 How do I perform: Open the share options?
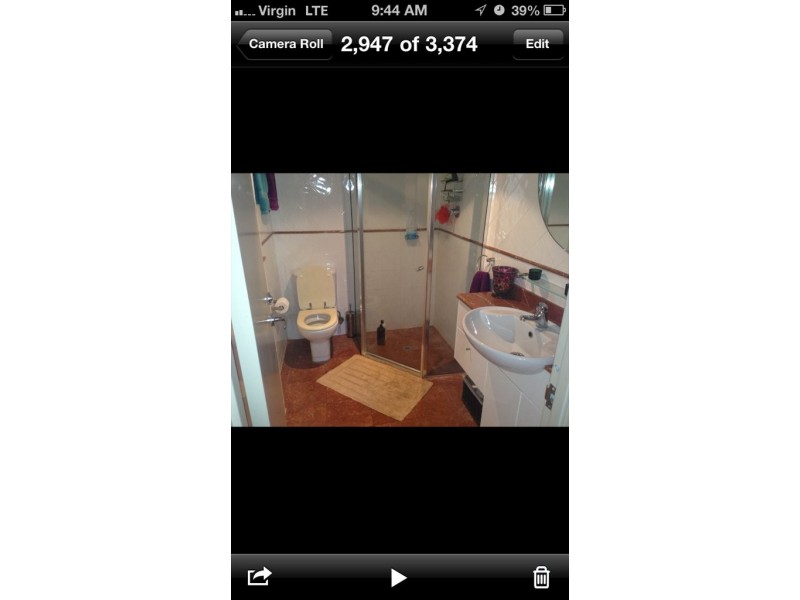259,577
